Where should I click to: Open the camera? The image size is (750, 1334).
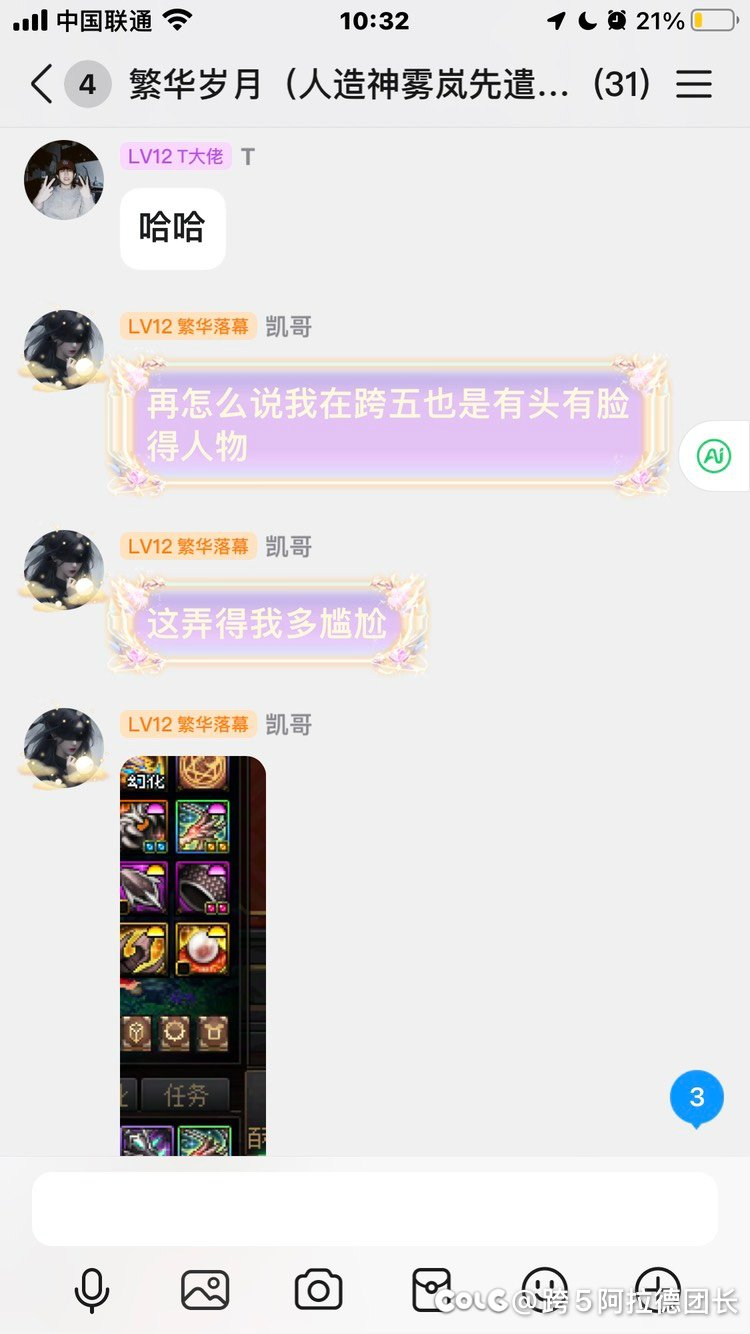(x=319, y=1290)
